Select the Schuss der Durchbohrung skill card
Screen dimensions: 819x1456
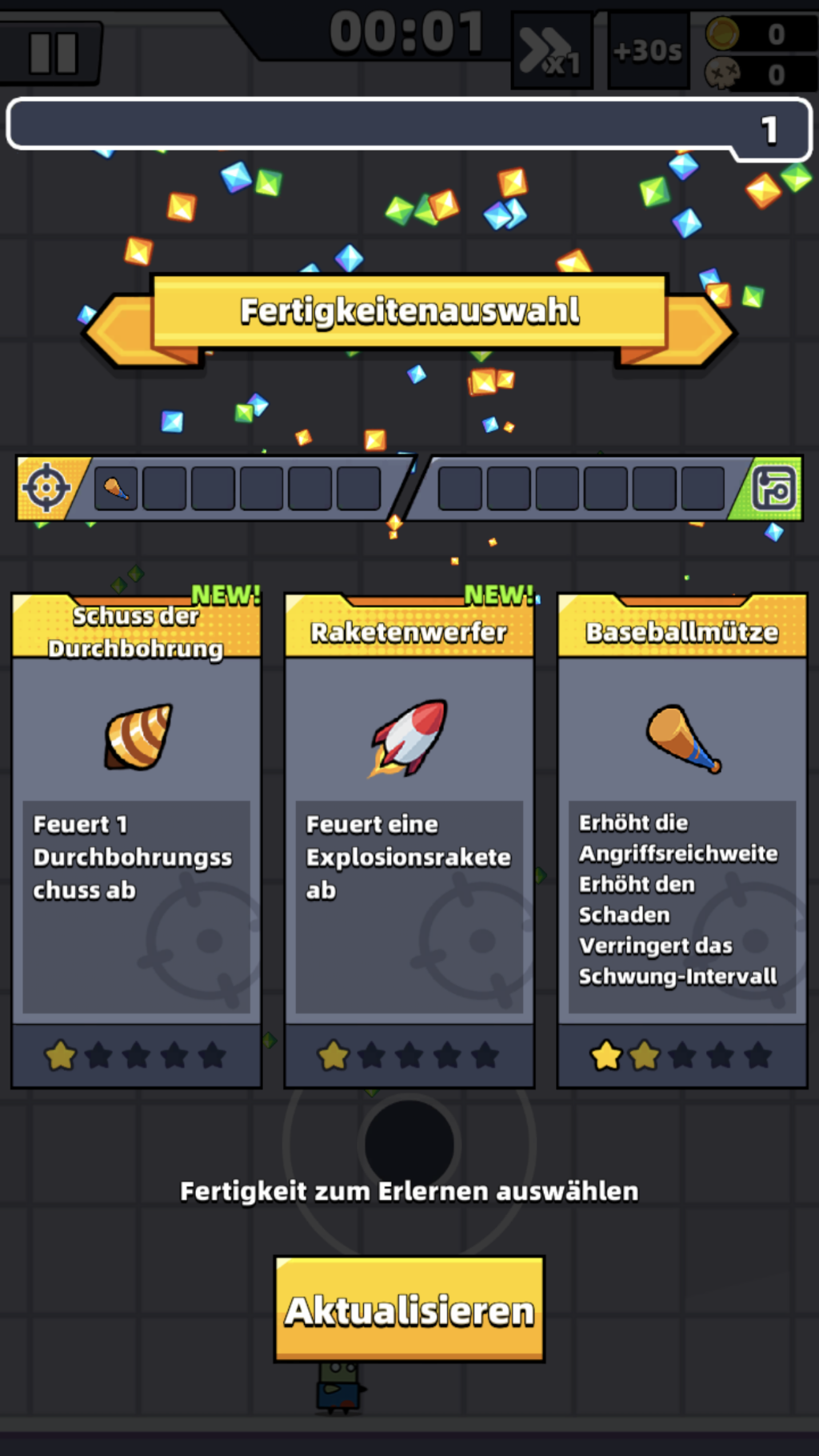coord(136,840)
